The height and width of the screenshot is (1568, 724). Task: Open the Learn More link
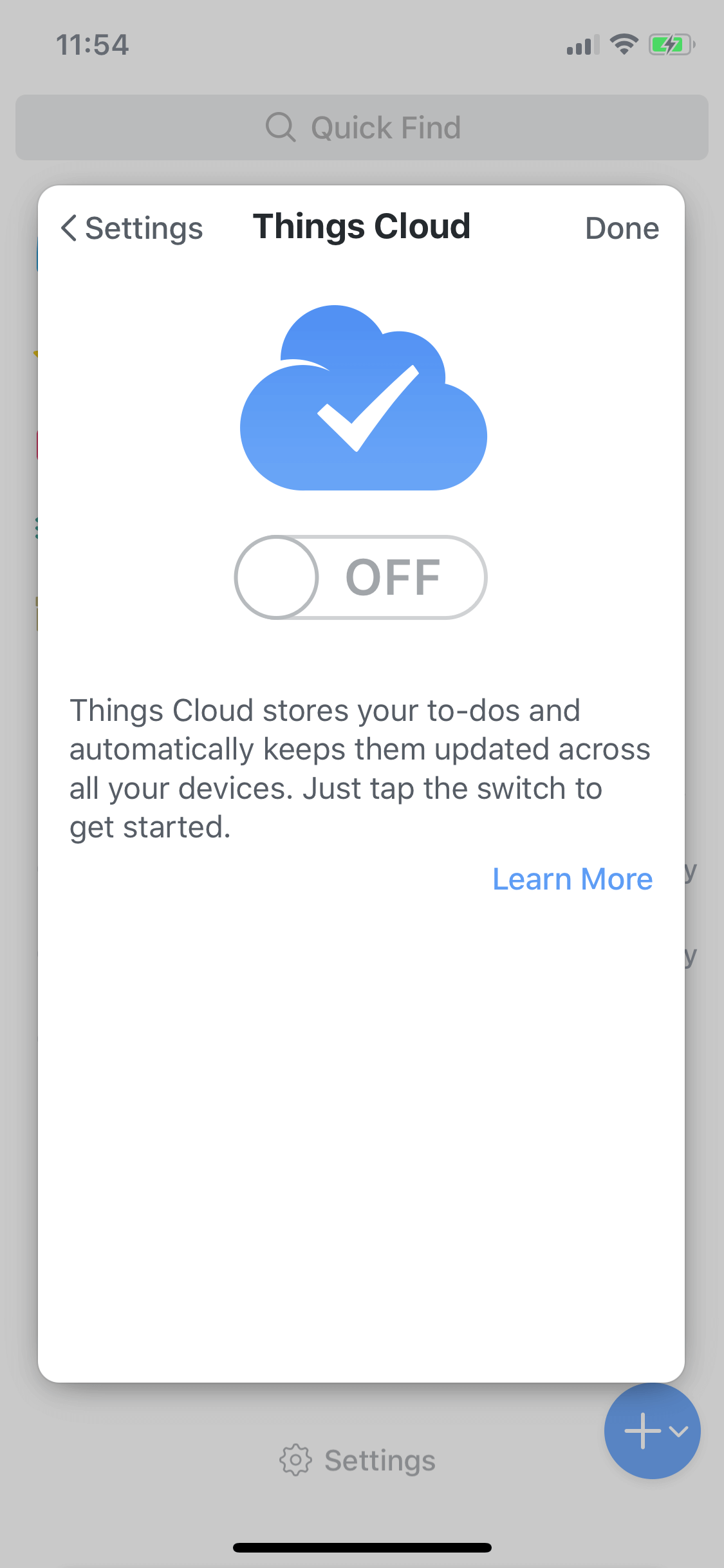point(572,879)
